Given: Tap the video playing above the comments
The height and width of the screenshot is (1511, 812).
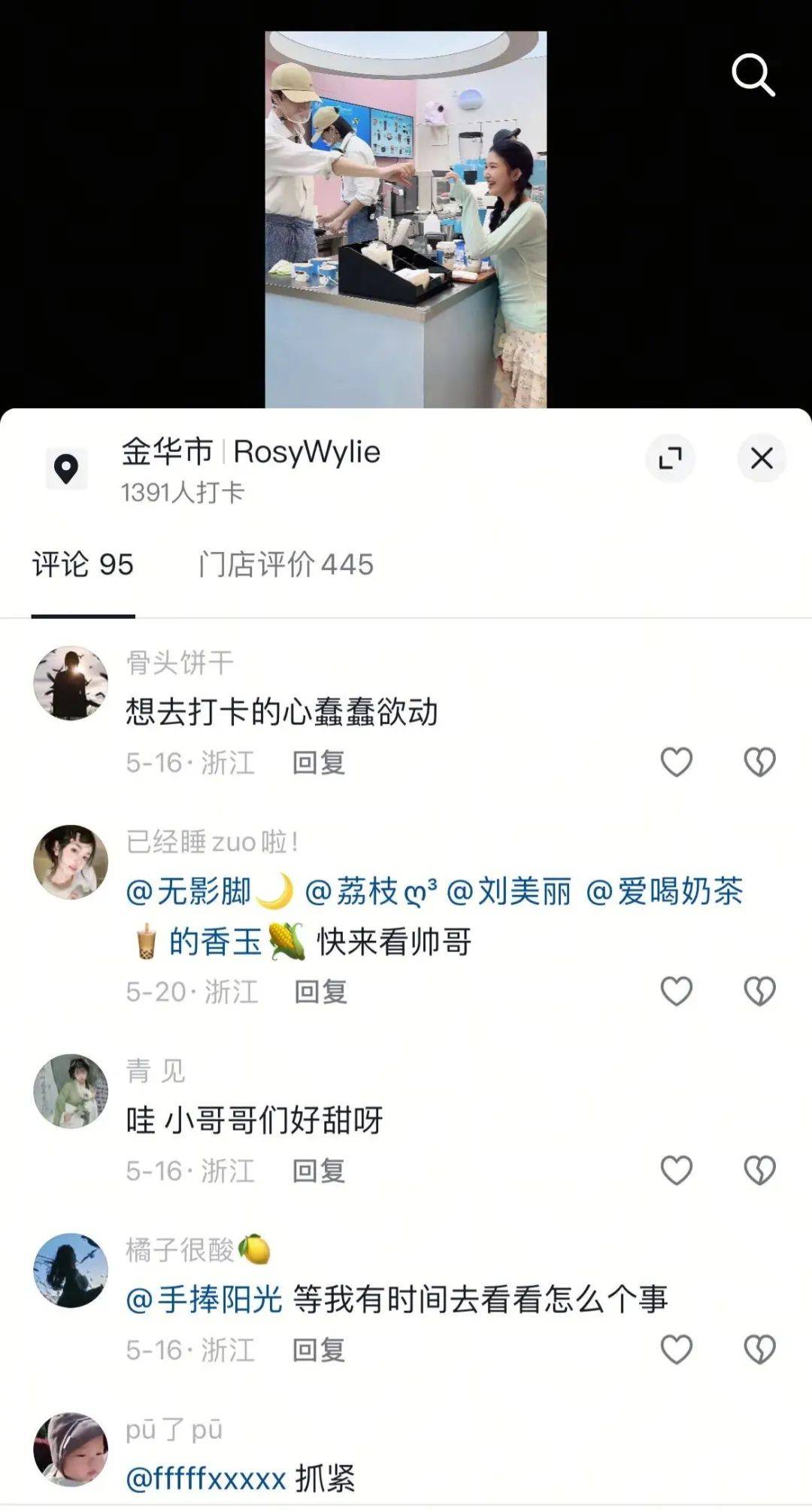Looking at the screenshot, I should click(406, 219).
